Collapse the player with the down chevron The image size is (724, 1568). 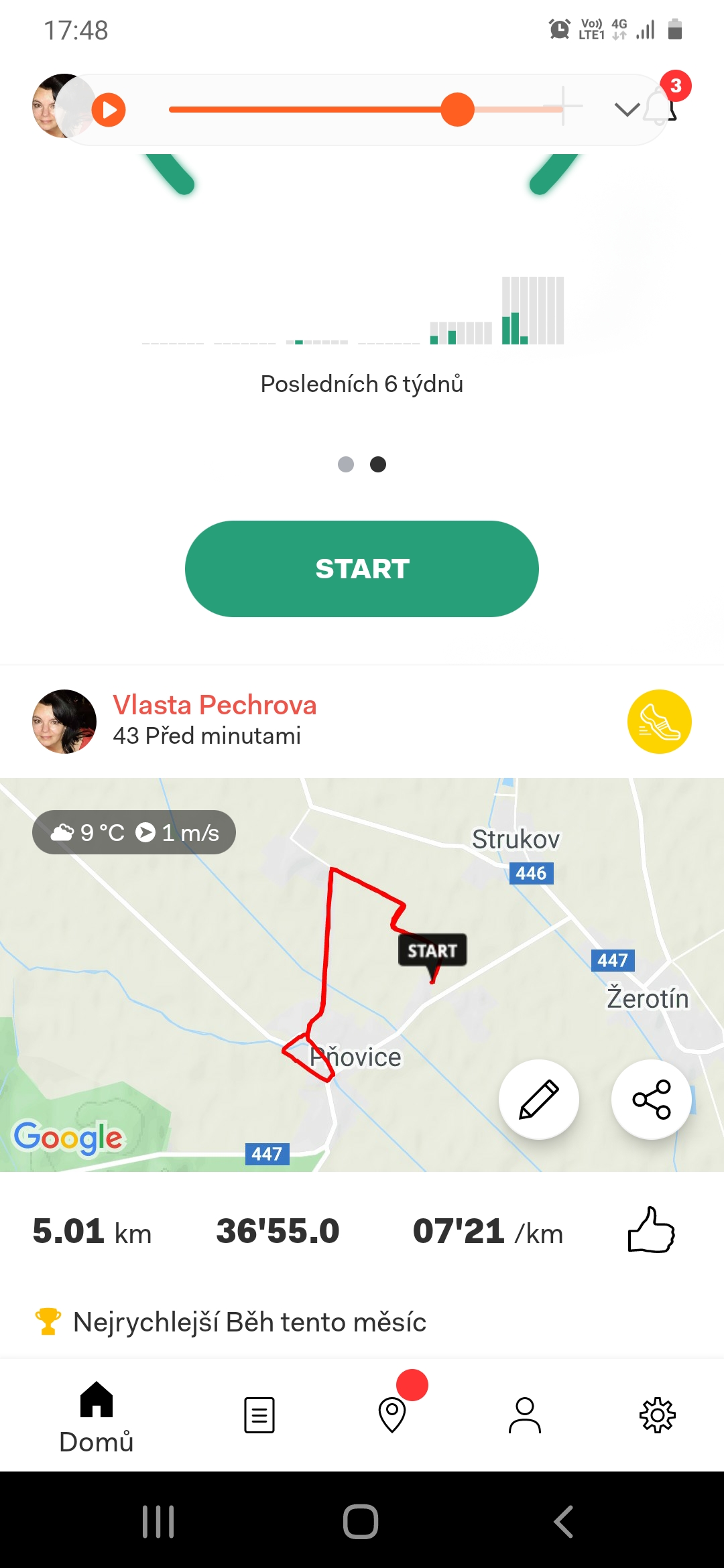[627, 109]
